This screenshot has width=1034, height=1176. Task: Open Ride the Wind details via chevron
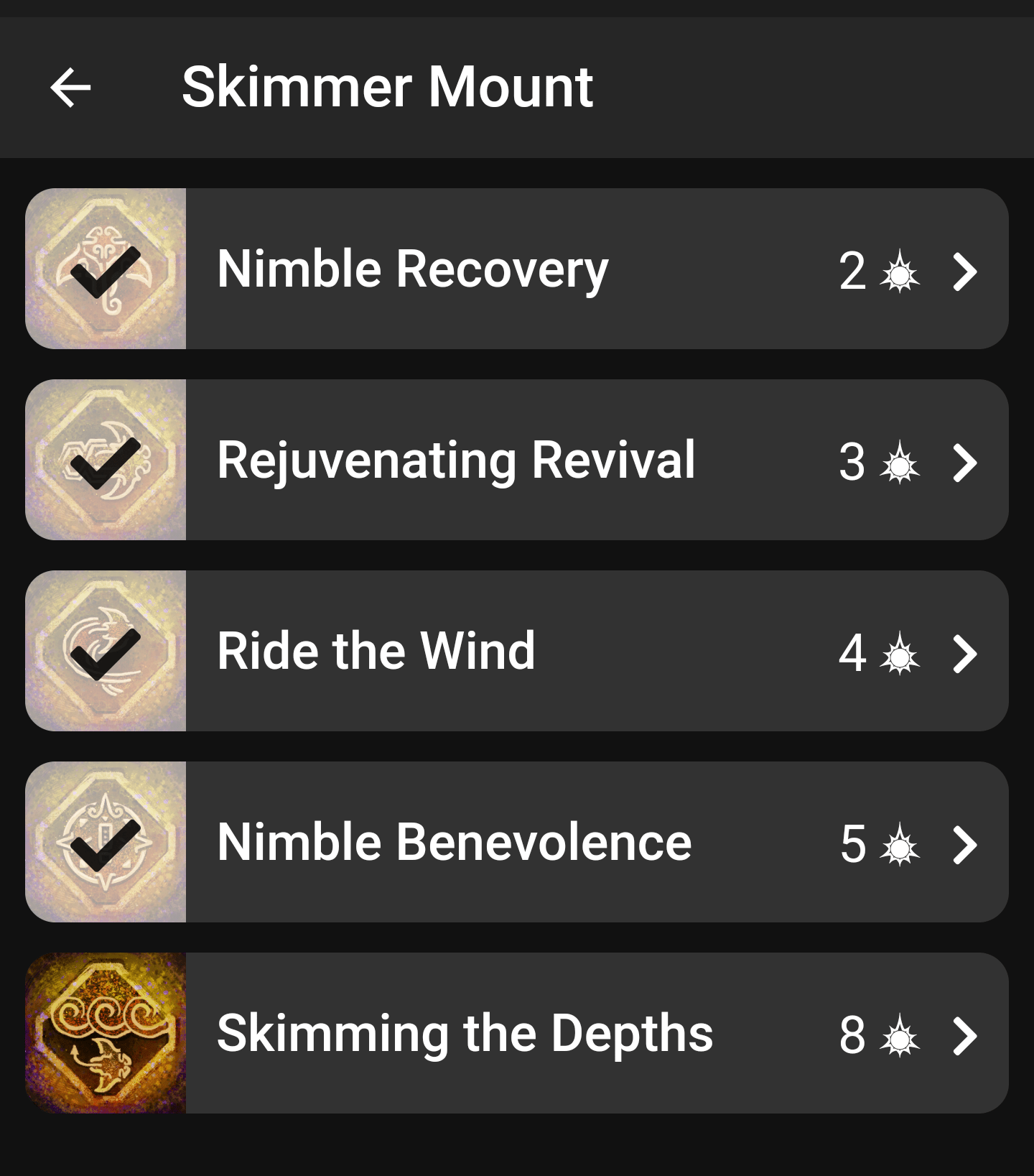(x=966, y=654)
